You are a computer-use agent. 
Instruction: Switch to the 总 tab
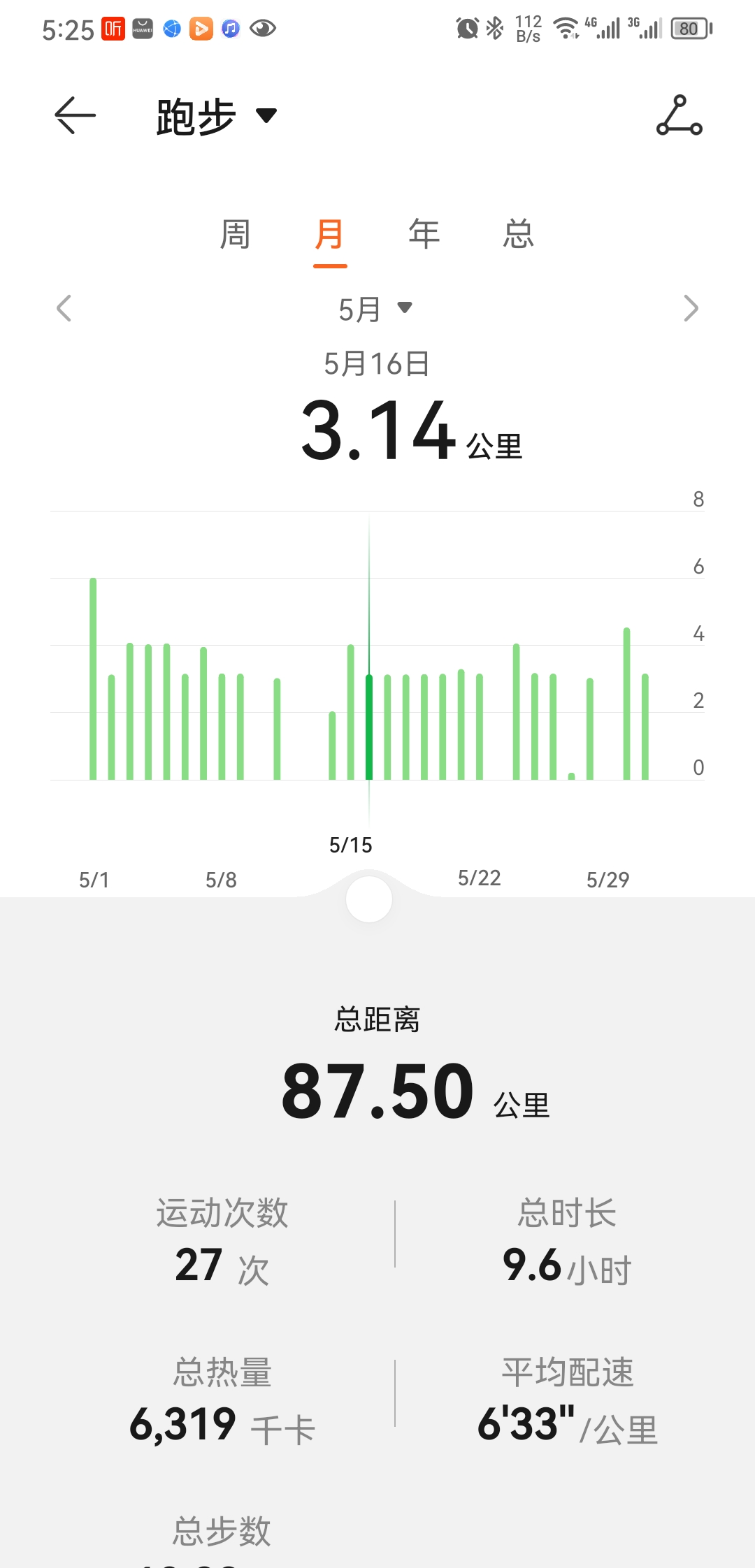519,234
